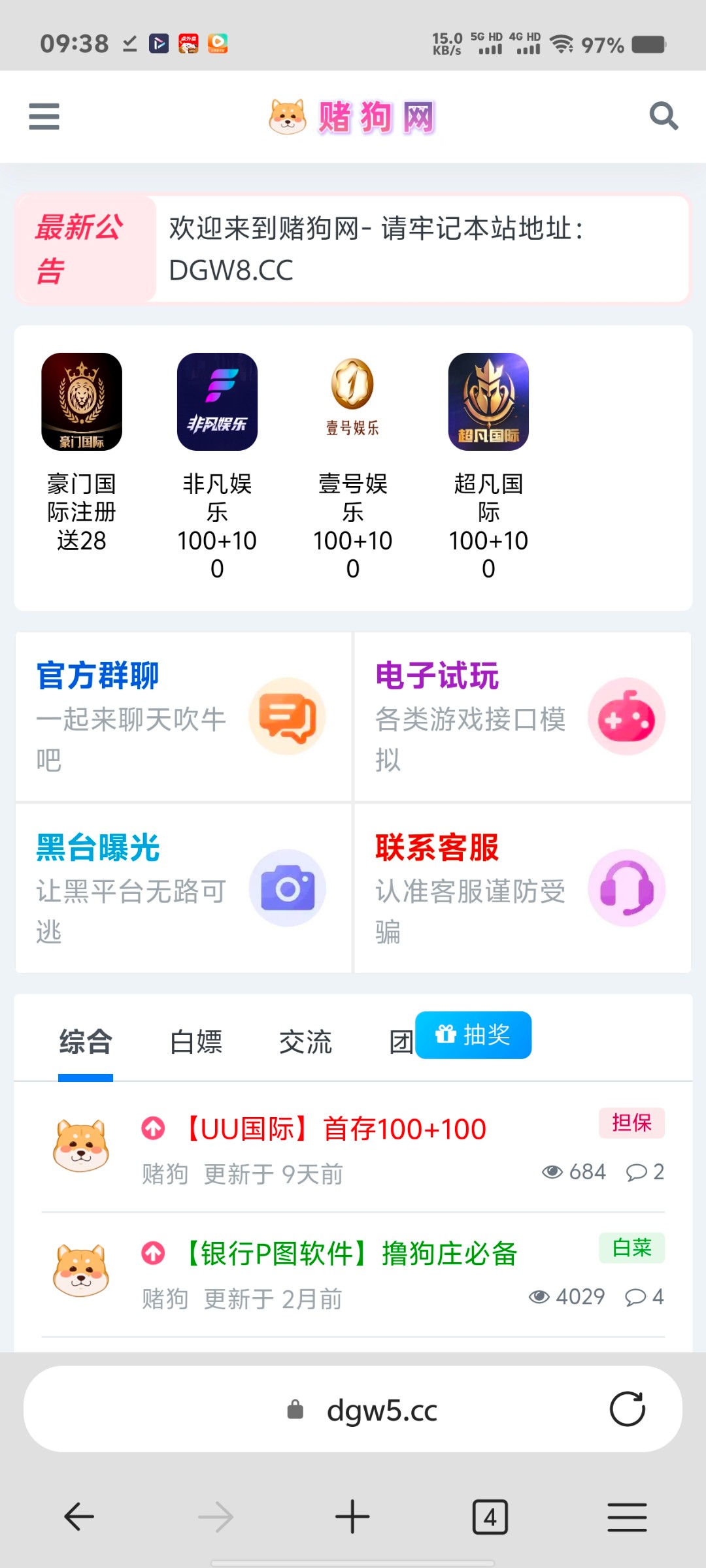Open the browser tab switcher showing 4
This screenshot has height=1568, width=706.
coord(490,1517)
